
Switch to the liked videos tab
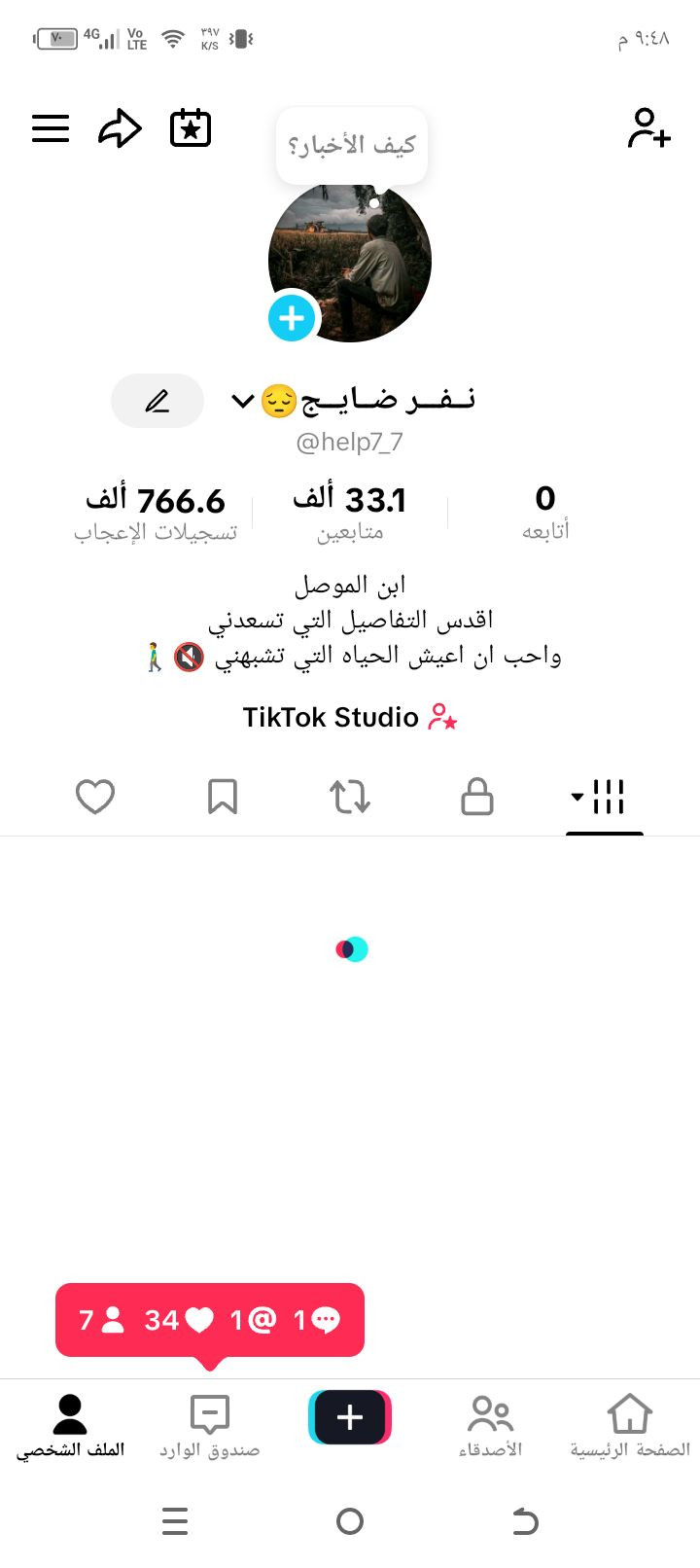click(95, 798)
